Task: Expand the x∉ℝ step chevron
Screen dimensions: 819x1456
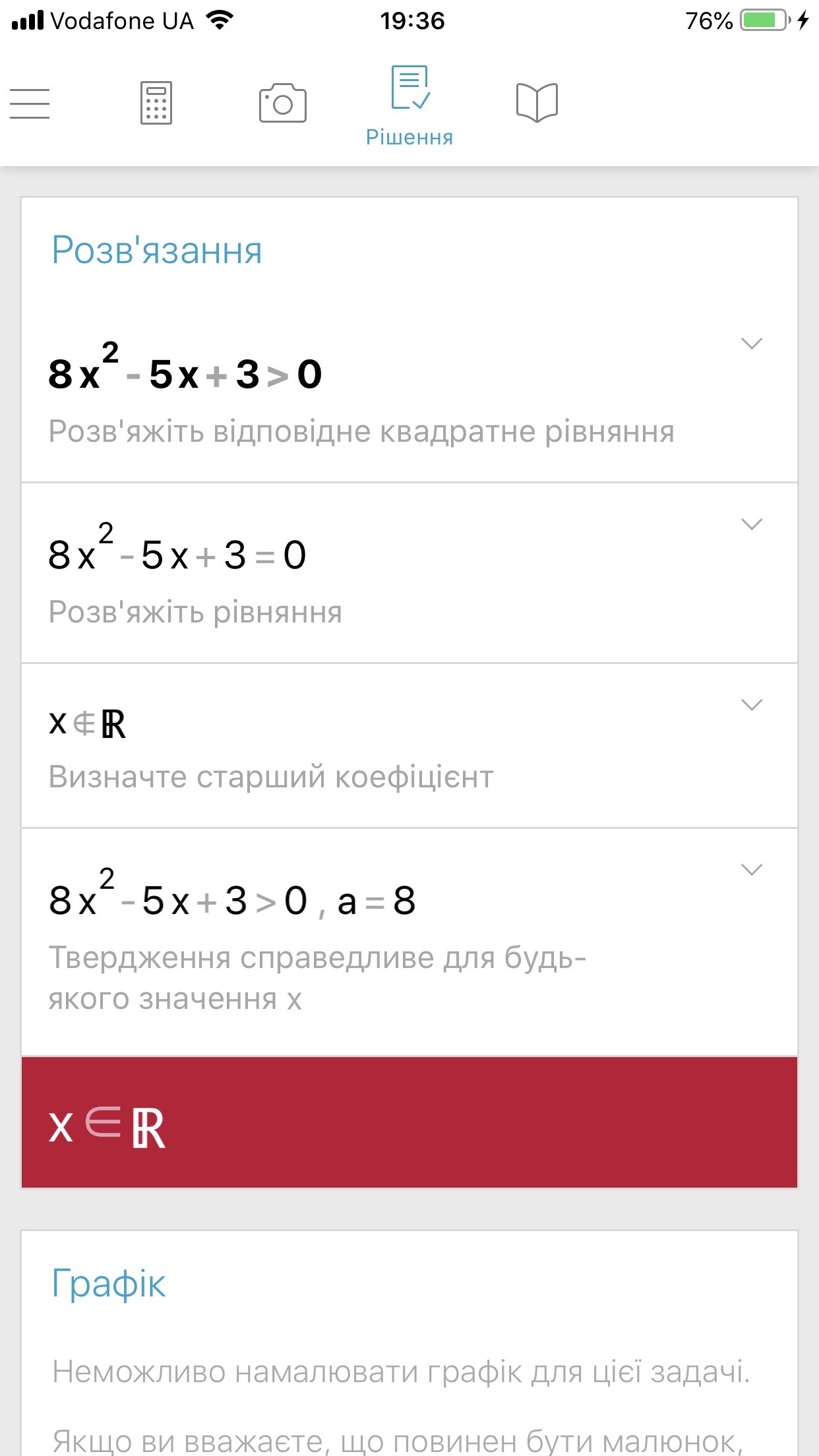Action: [x=752, y=704]
